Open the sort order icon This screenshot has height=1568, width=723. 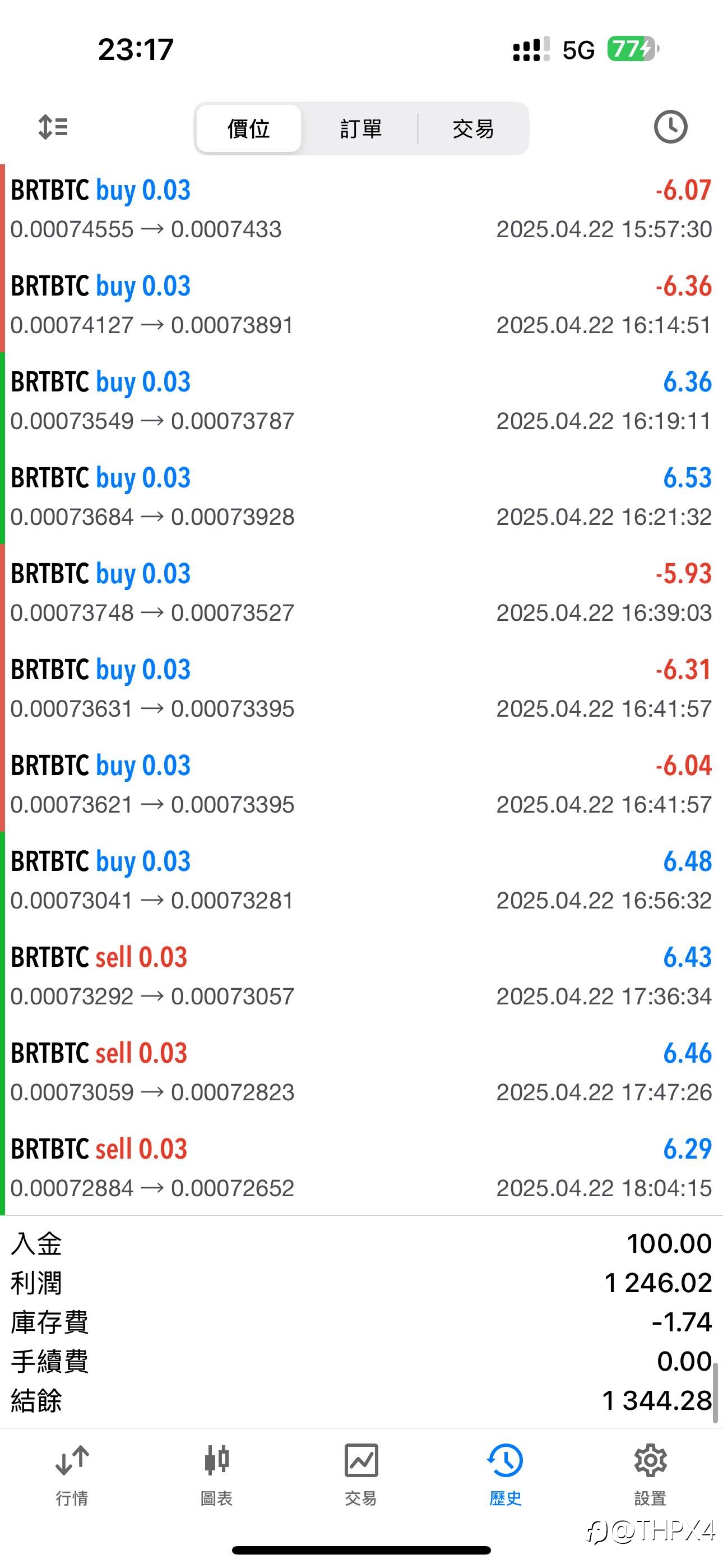[x=53, y=127]
